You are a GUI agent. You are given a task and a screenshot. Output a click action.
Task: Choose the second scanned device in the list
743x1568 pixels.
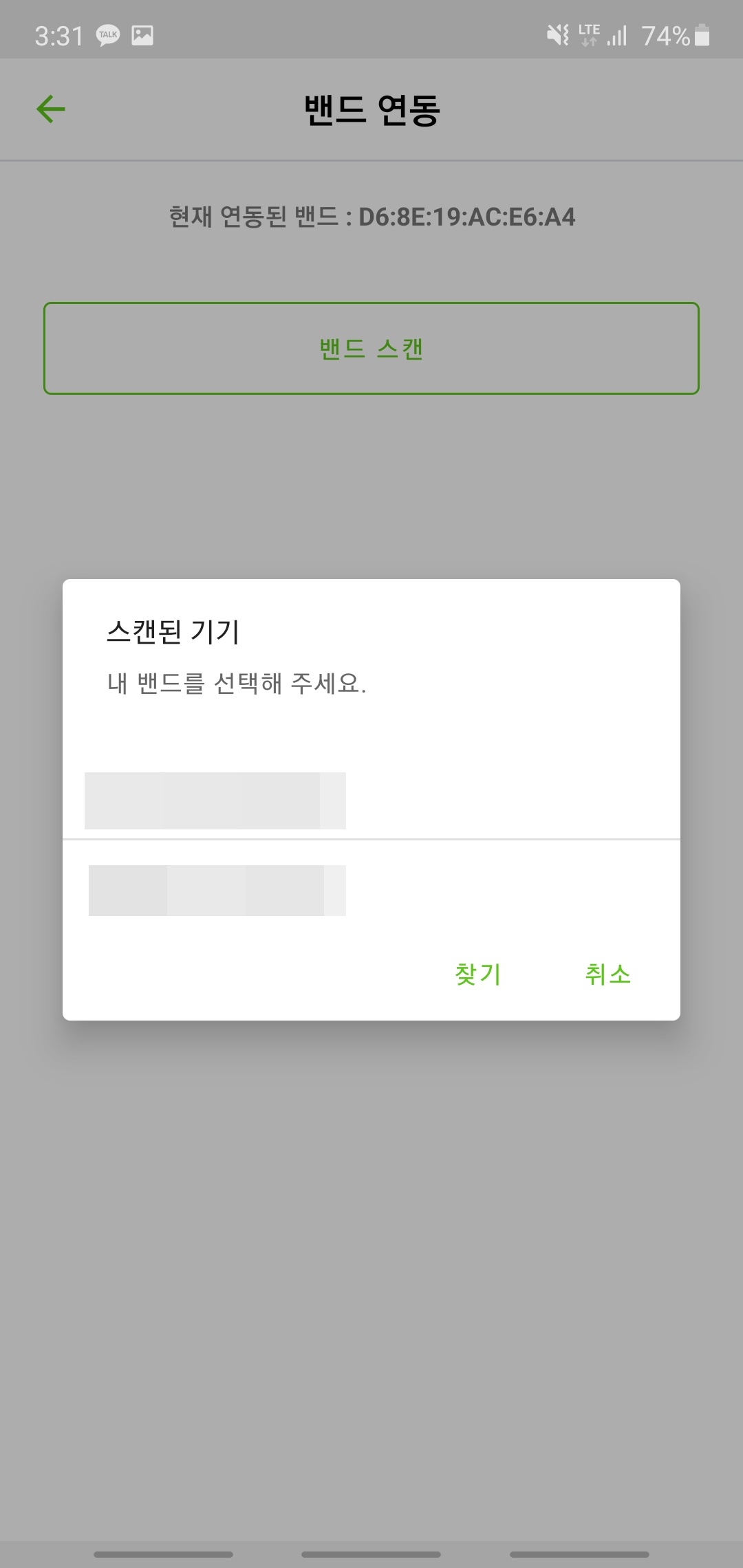(371, 890)
